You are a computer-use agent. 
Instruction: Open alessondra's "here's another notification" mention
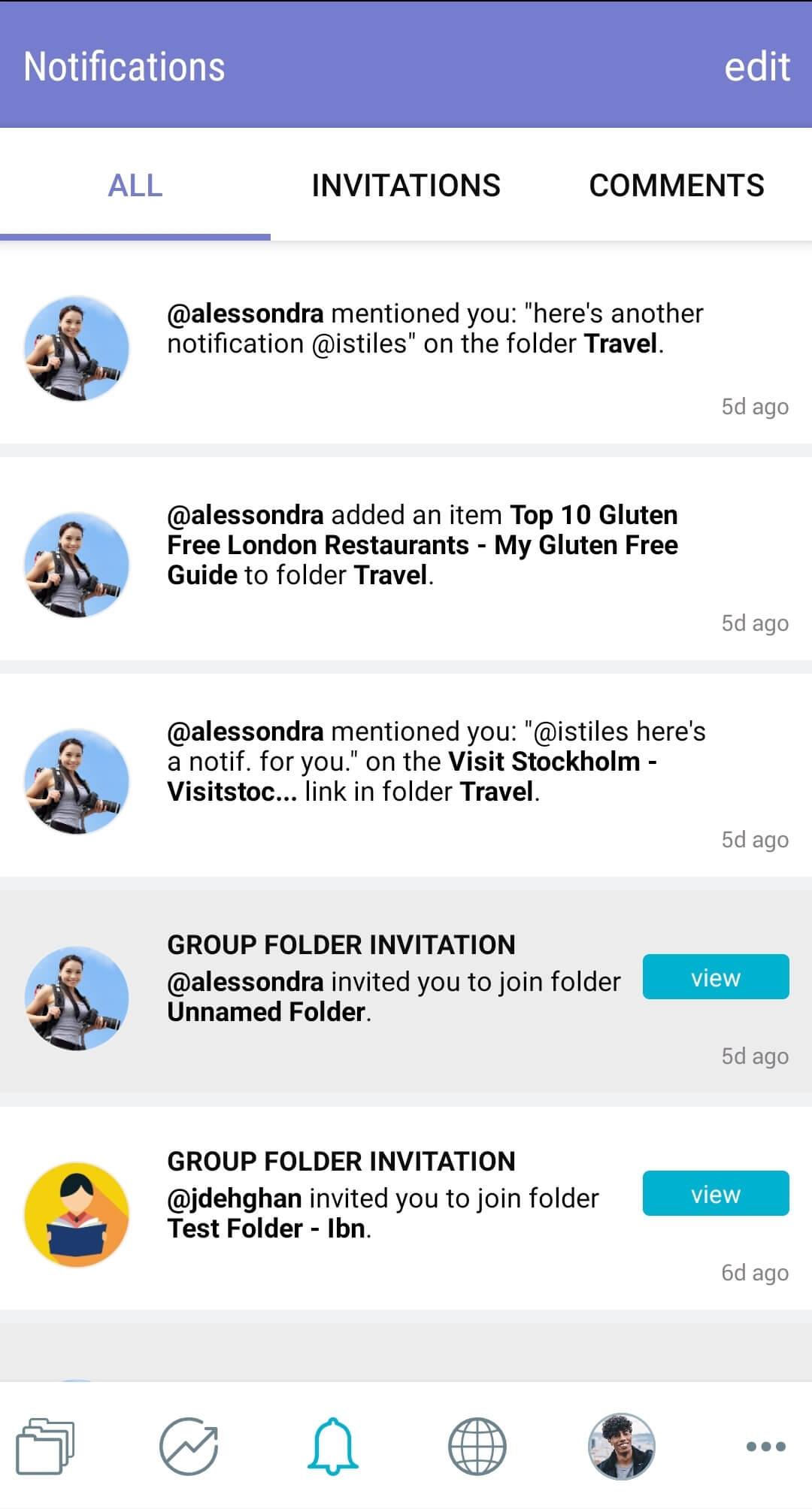pyautogui.click(x=435, y=329)
